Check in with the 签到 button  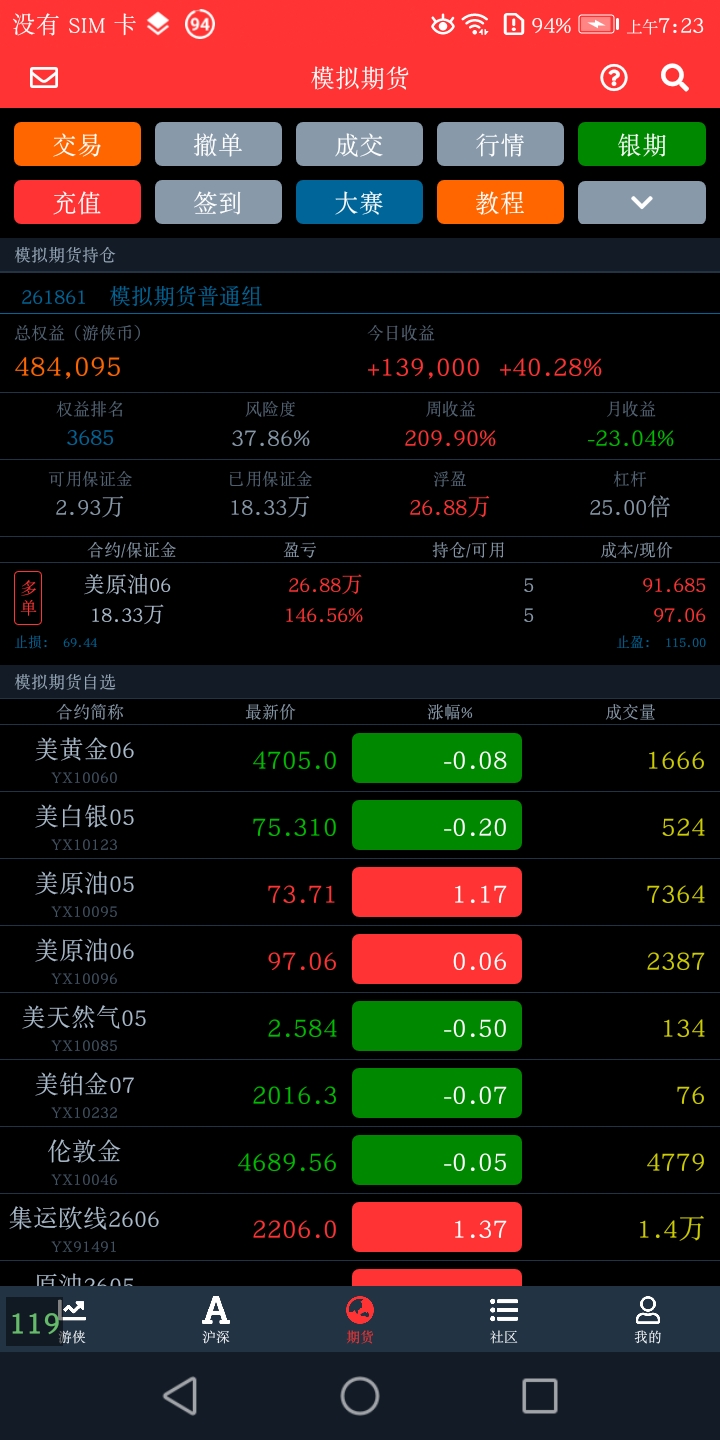218,202
